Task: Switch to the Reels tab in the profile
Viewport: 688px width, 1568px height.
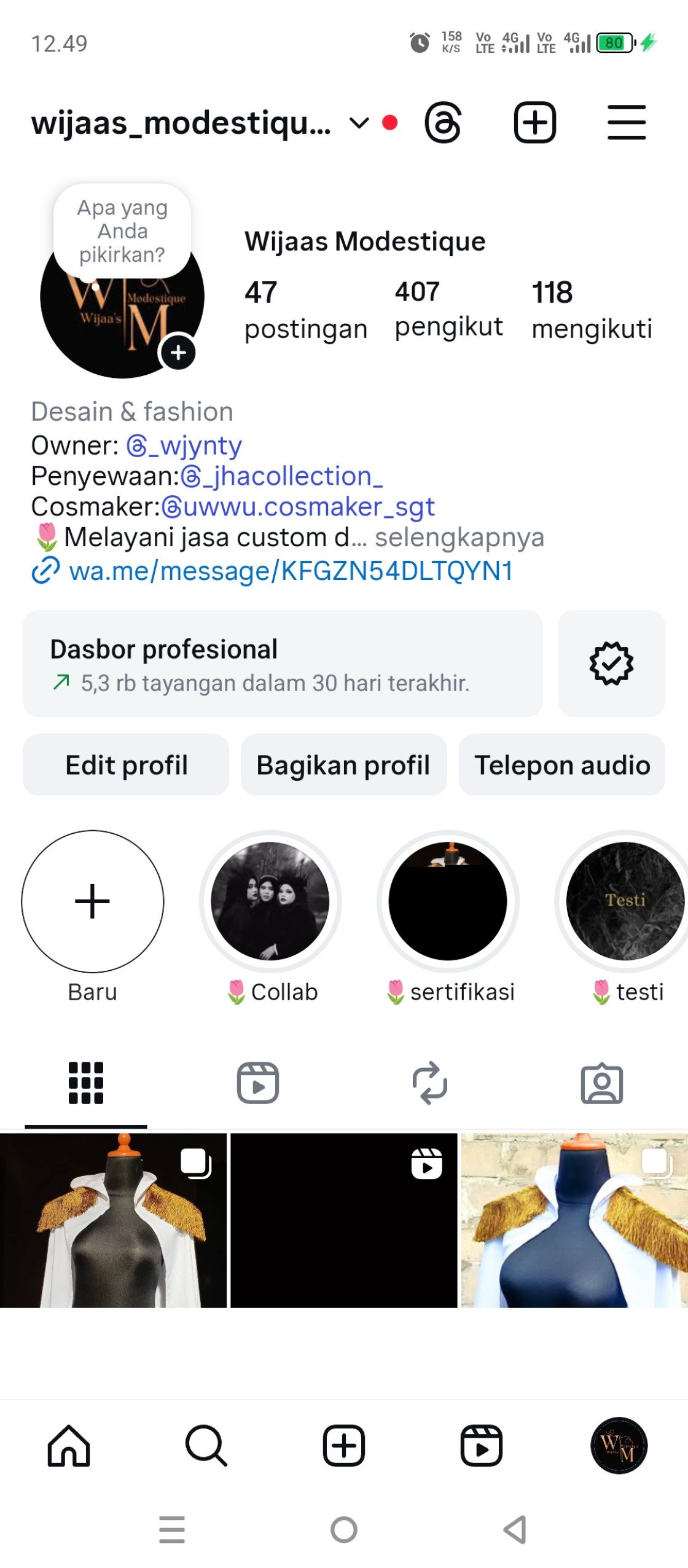Action: point(258,1083)
